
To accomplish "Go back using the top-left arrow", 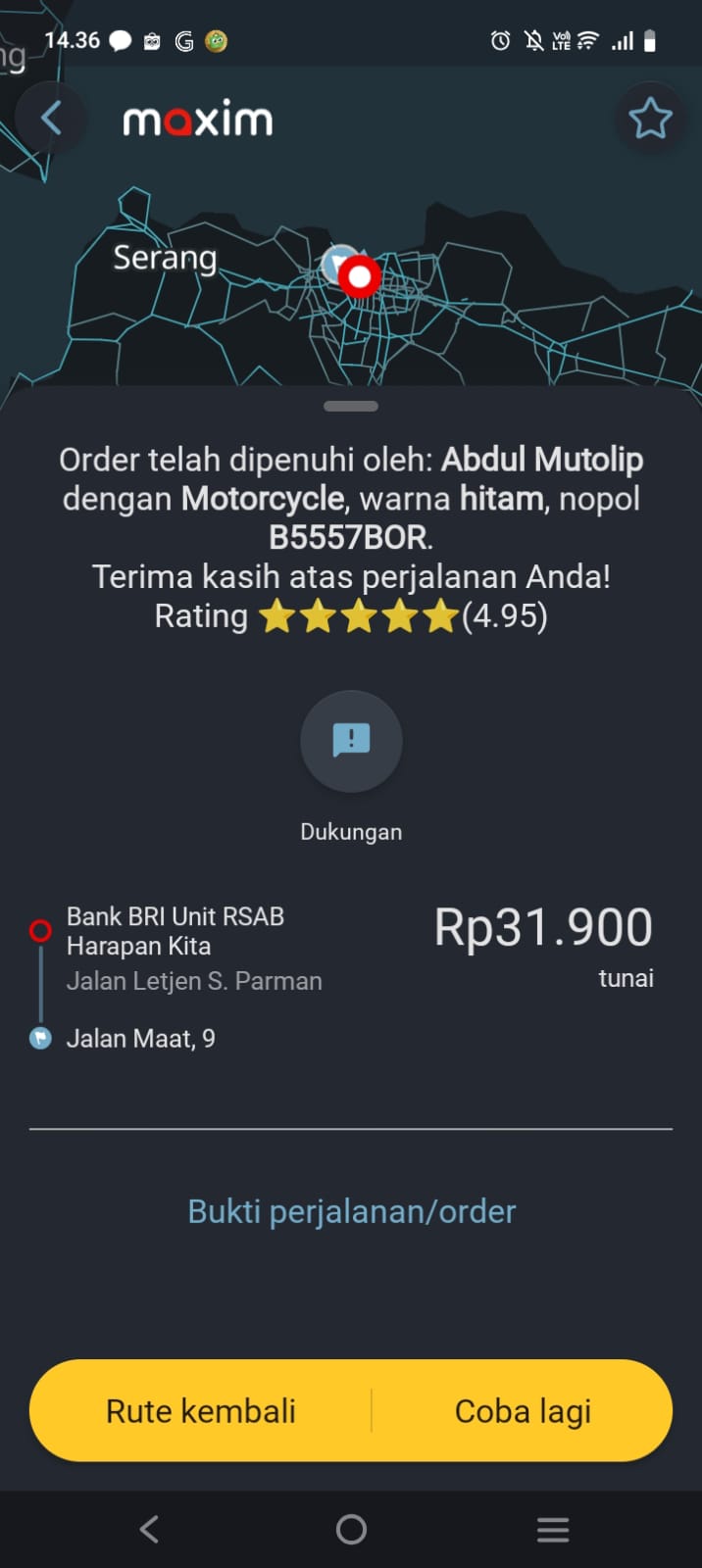I will click(51, 120).
